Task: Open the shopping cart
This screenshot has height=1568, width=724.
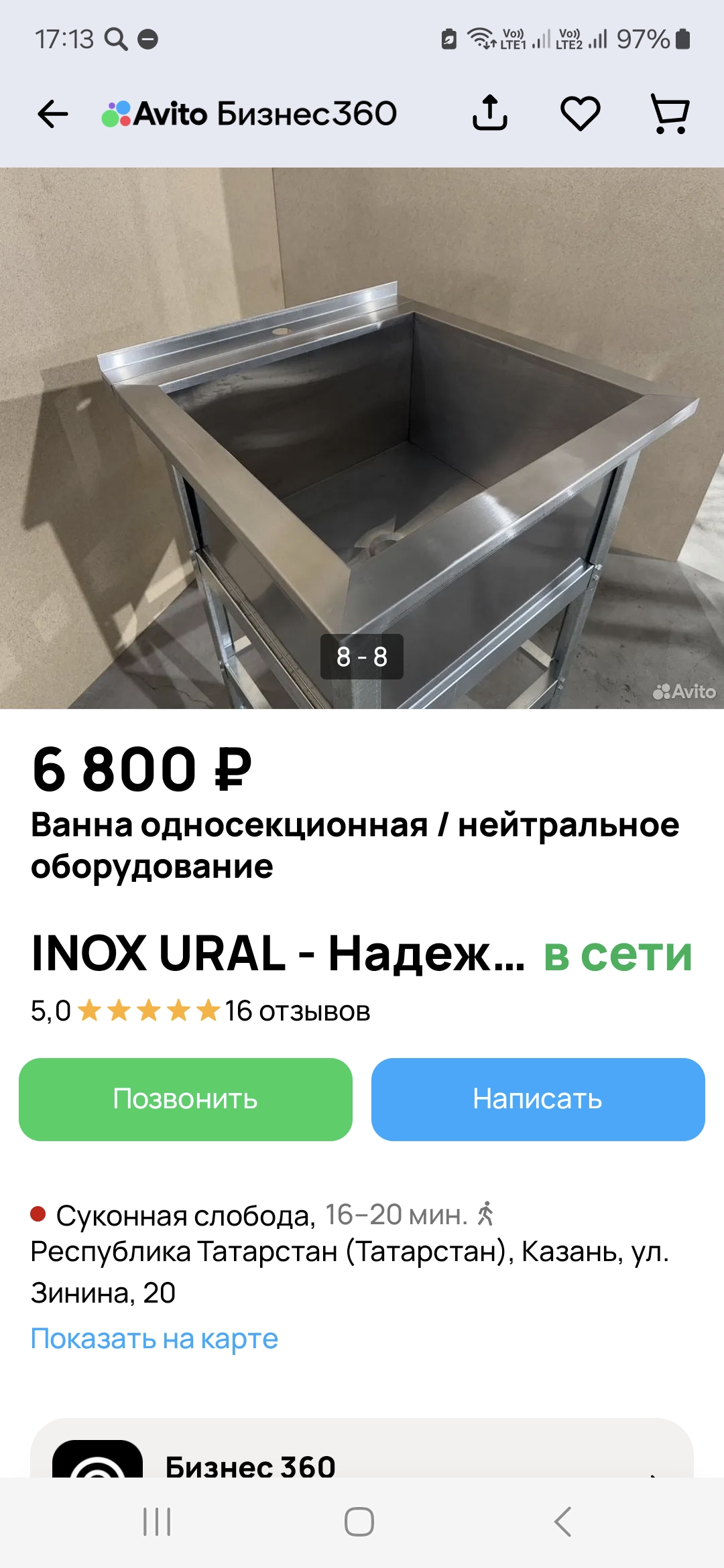Action: pos(670,113)
